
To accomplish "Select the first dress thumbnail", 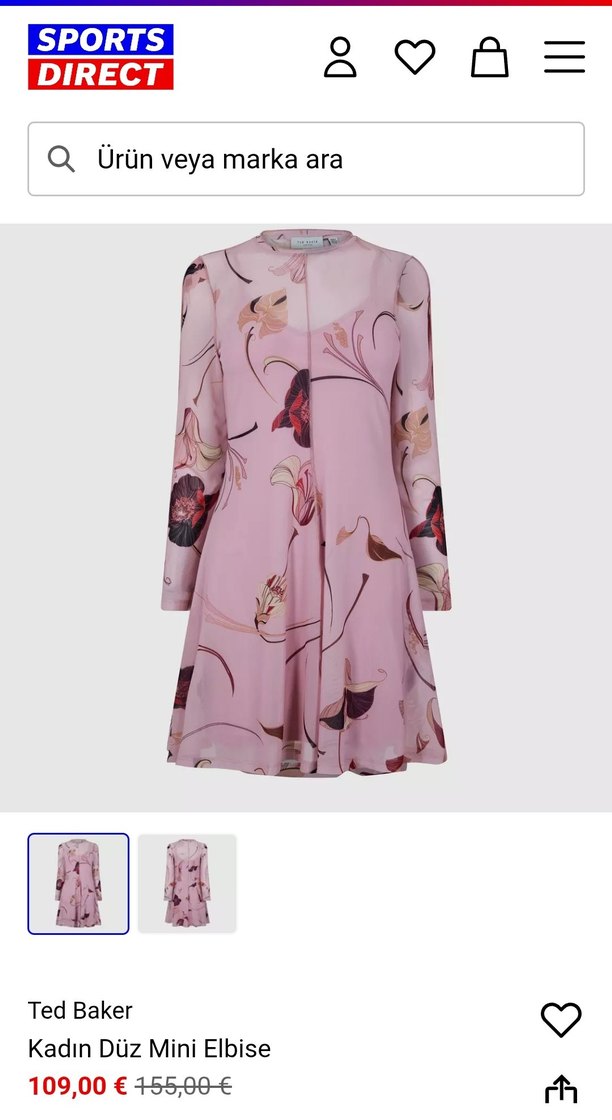I will 79,884.
